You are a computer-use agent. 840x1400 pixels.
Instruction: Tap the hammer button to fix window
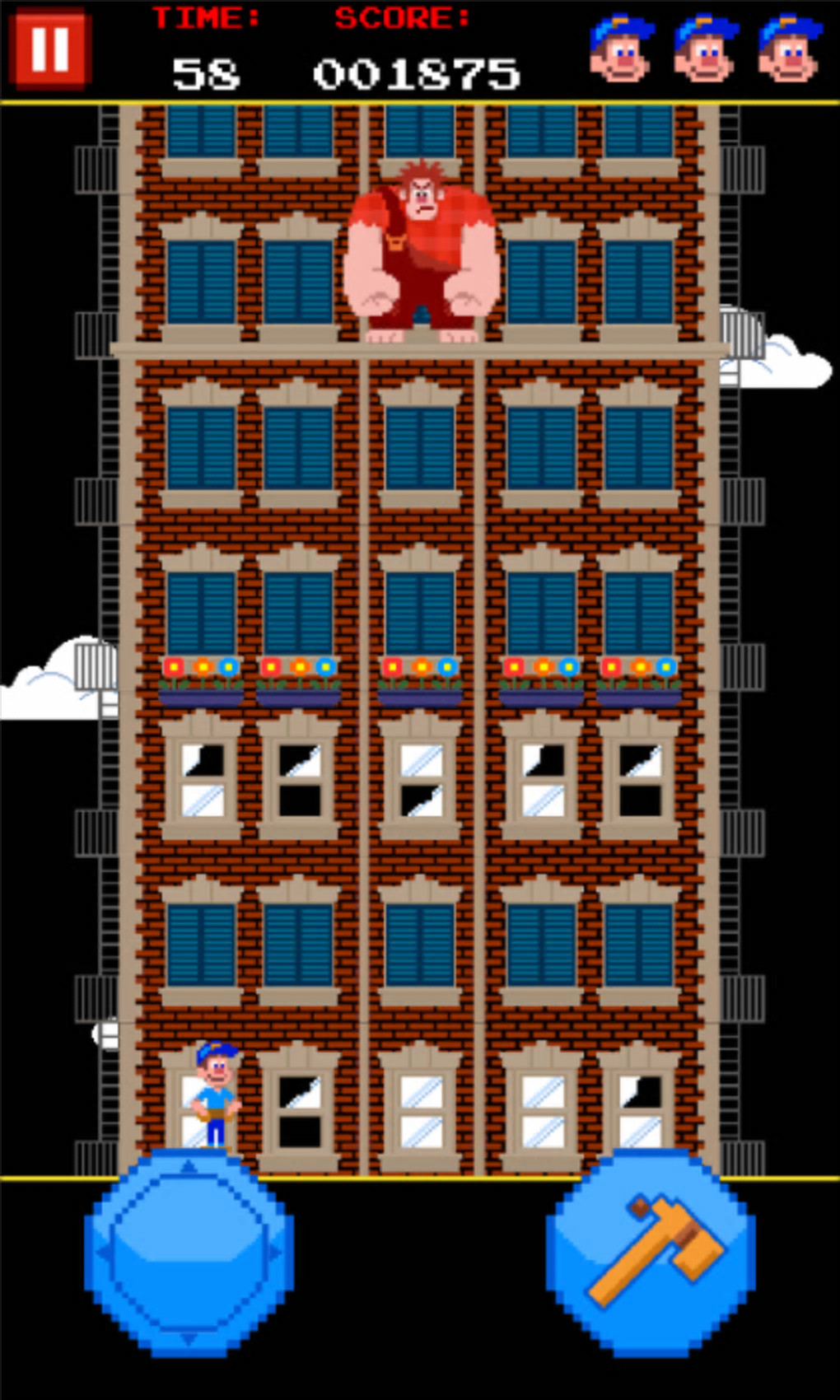click(650, 1252)
